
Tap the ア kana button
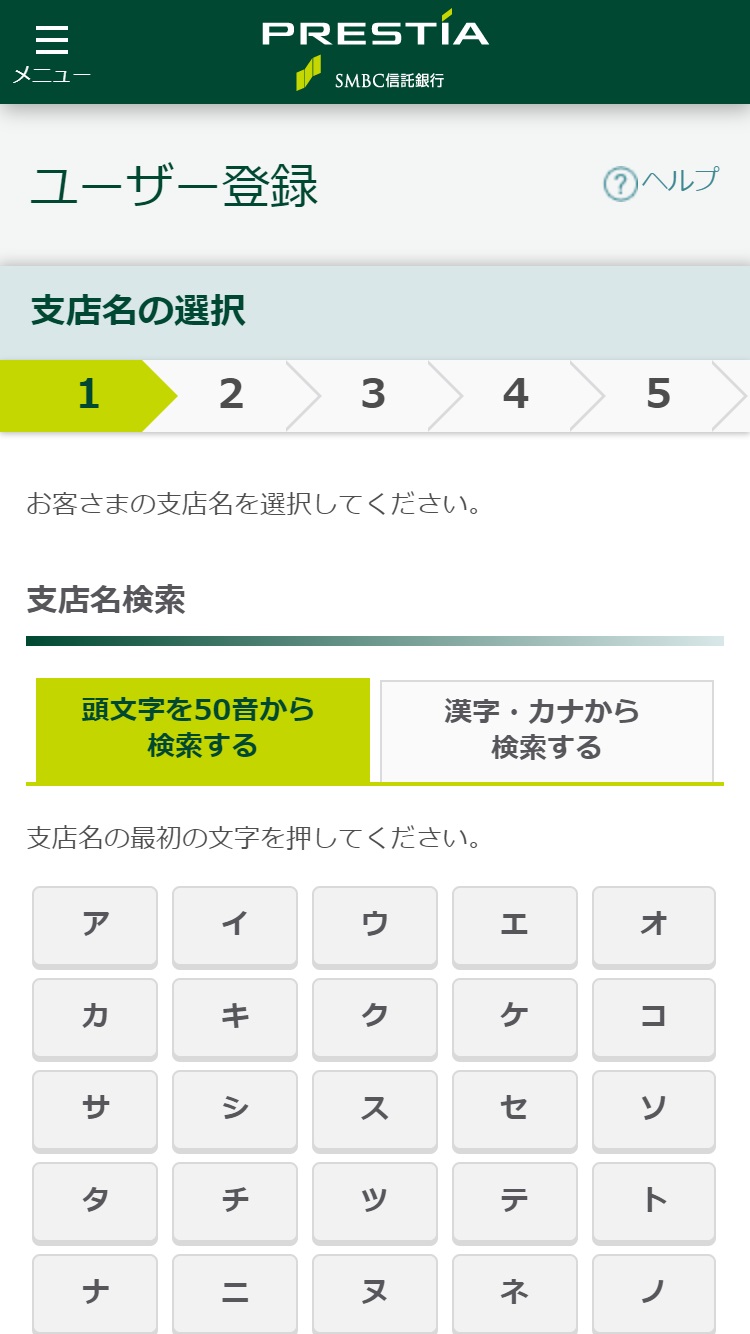[95, 927]
